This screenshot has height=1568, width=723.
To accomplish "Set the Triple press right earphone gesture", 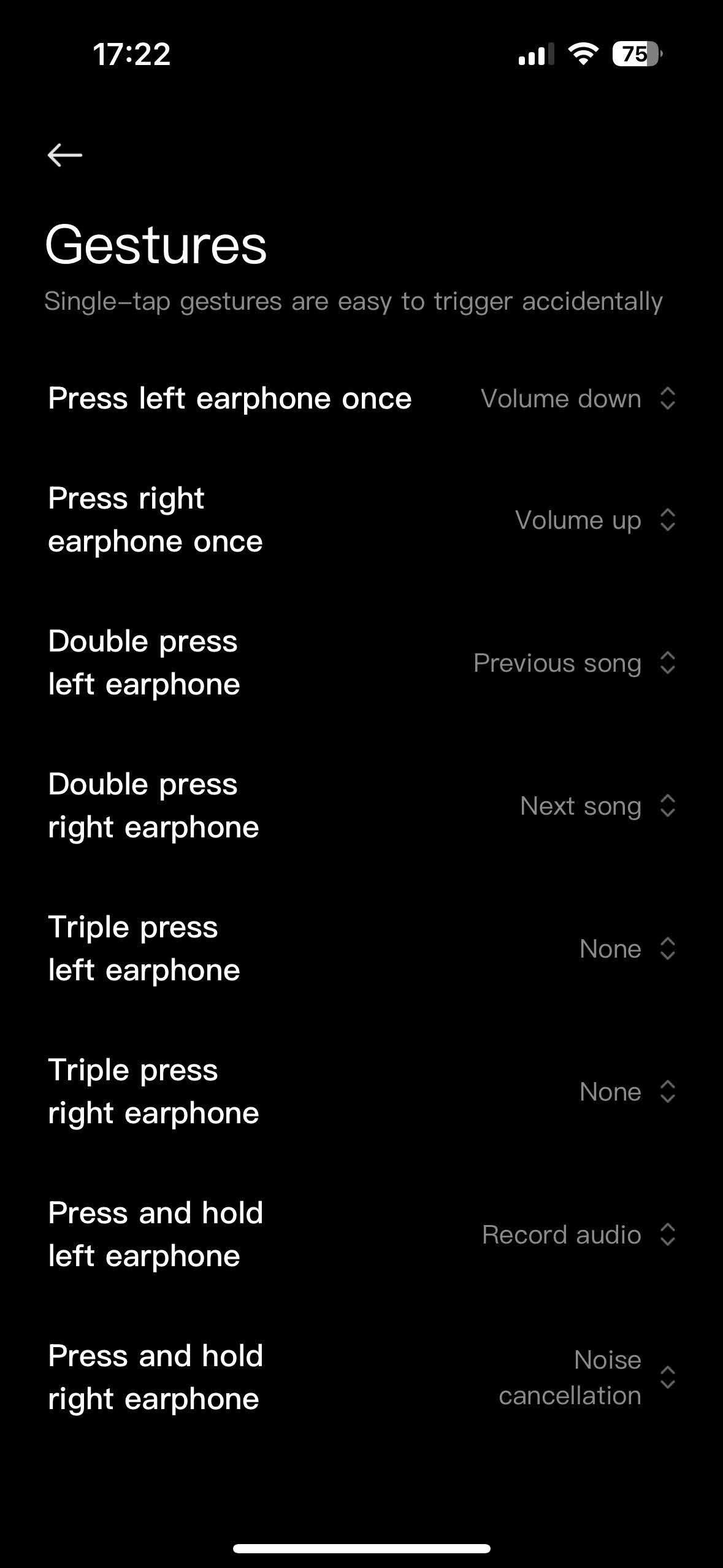I will 362,1091.
